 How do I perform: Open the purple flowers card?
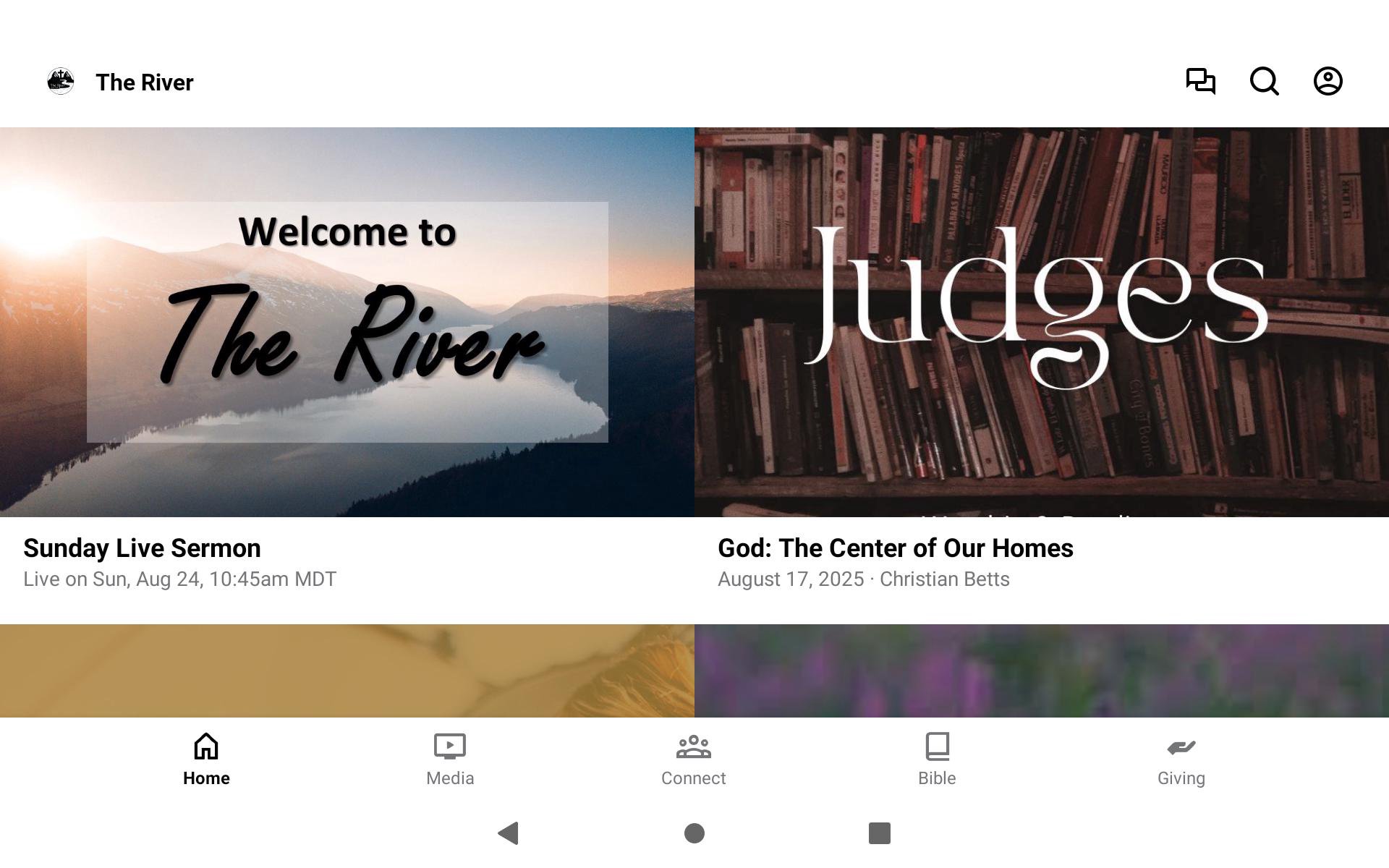(x=1041, y=671)
